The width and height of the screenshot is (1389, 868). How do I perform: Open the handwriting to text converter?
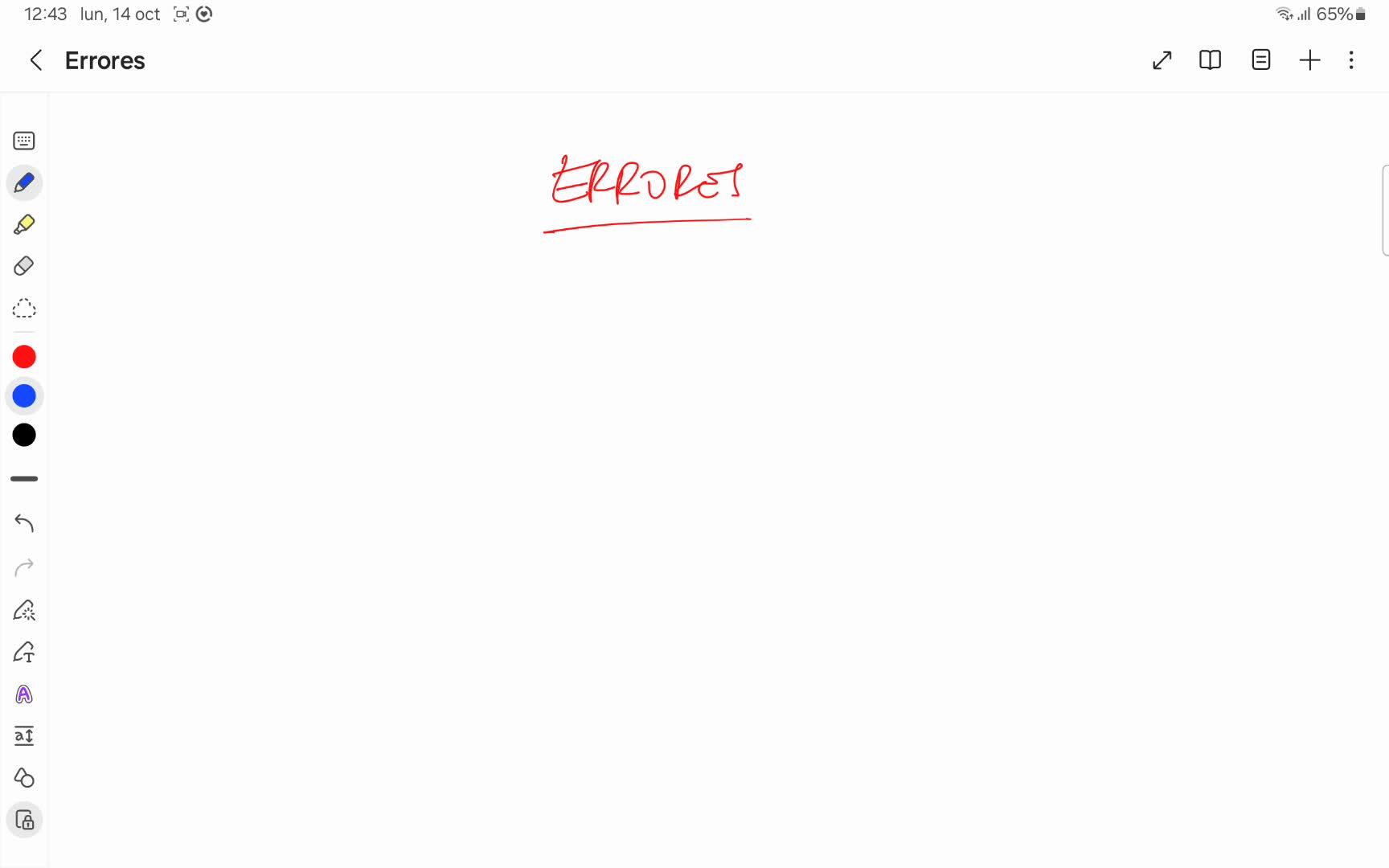click(x=24, y=653)
